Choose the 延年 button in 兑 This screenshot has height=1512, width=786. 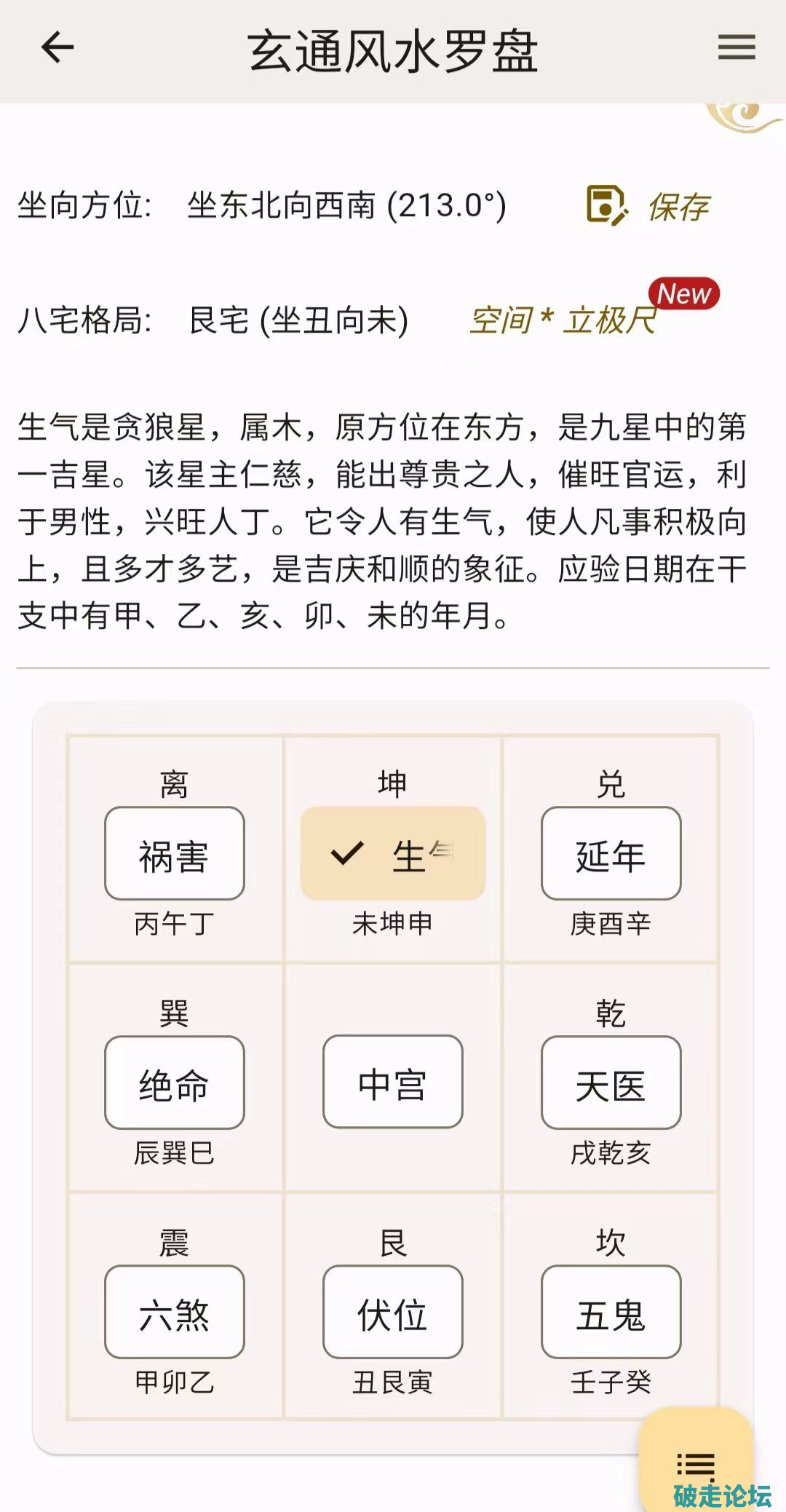(x=611, y=853)
